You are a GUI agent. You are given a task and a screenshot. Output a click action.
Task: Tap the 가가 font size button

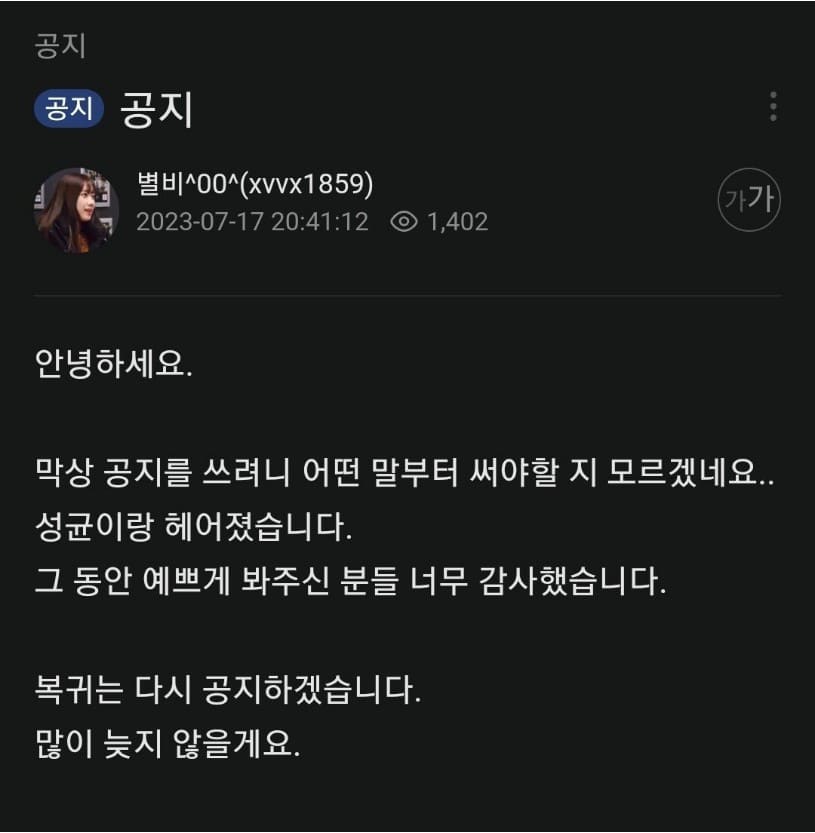(x=749, y=200)
